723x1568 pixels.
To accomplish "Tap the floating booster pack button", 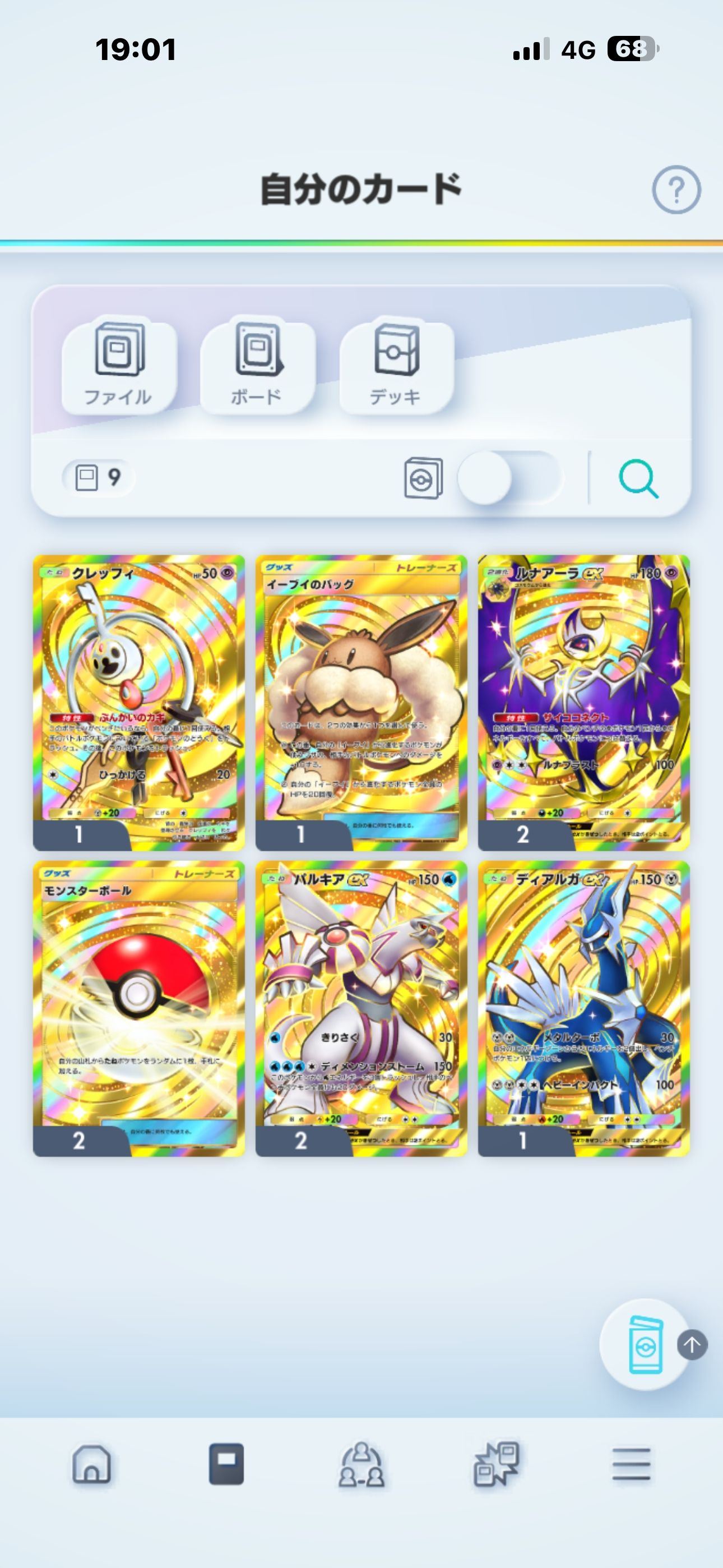I will (645, 1345).
